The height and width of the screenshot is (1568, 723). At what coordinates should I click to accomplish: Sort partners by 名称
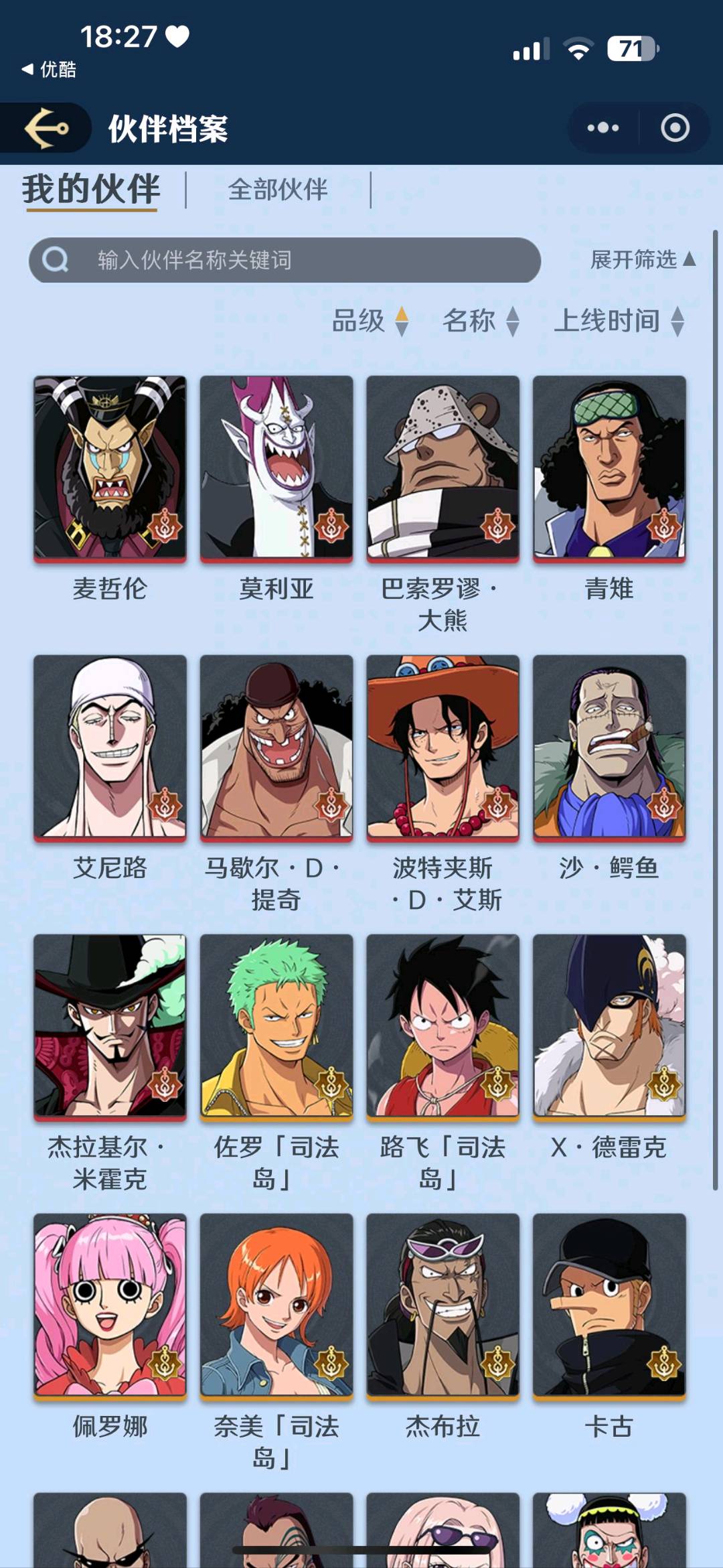pyautogui.click(x=481, y=321)
